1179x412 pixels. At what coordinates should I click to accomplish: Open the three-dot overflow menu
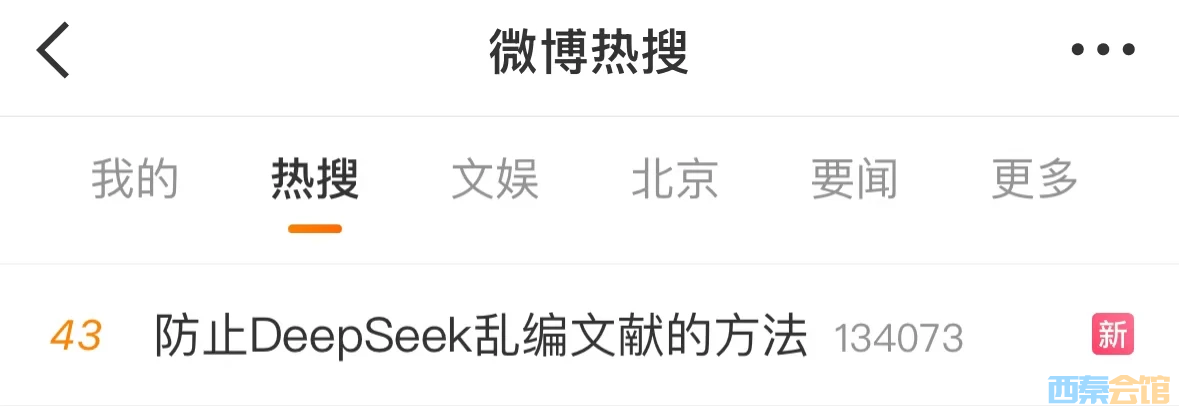pos(1103,50)
